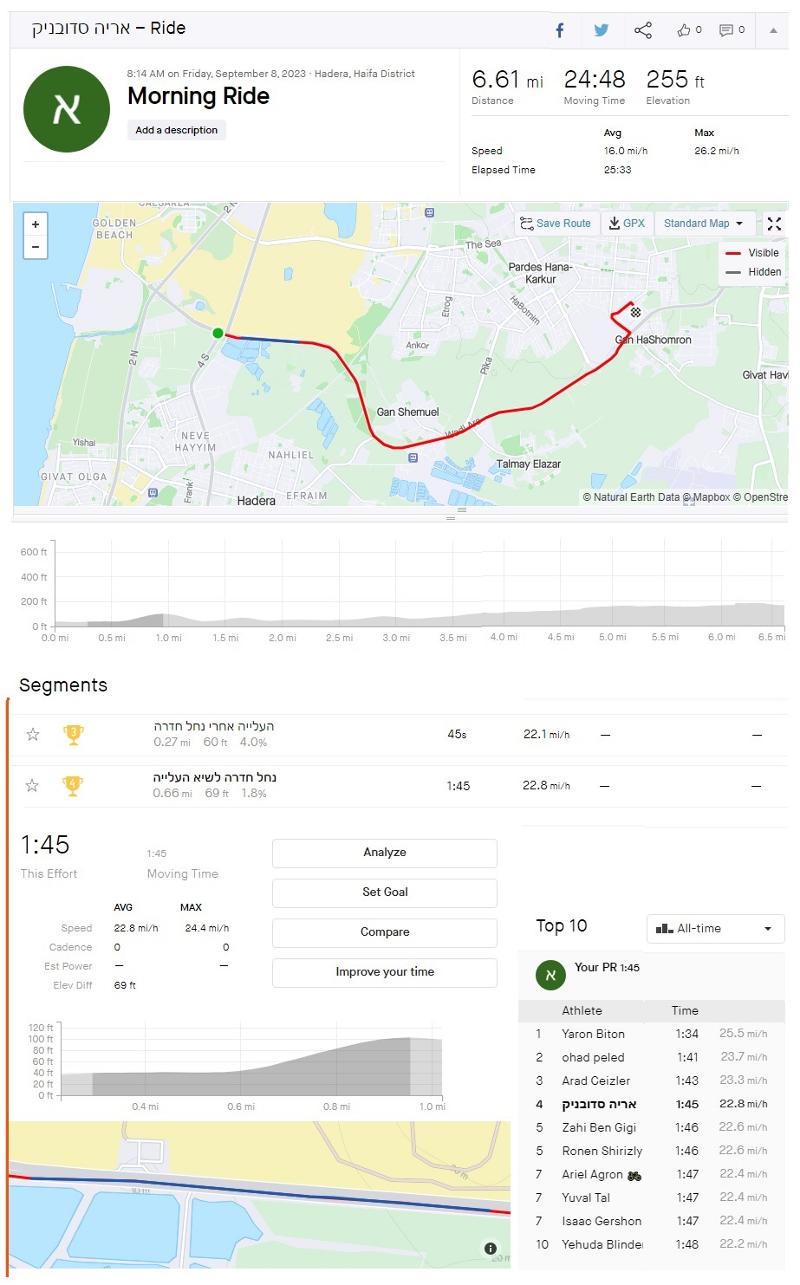Image resolution: width=800 pixels, height=1285 pixels.
Task: Download the GPX file
Action: click(627, 223)
